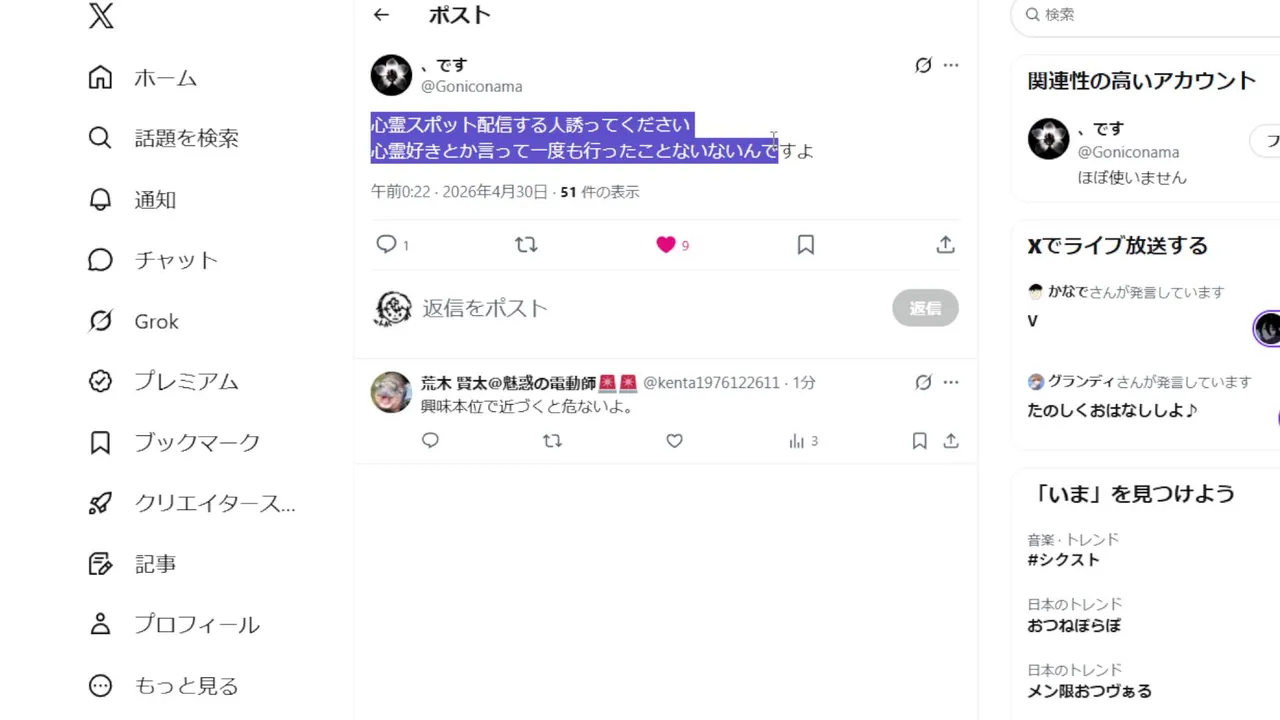Like the reply from 荒木 賢太
1280x720 pixels.
pyautogui.click(x=675, y=441)
